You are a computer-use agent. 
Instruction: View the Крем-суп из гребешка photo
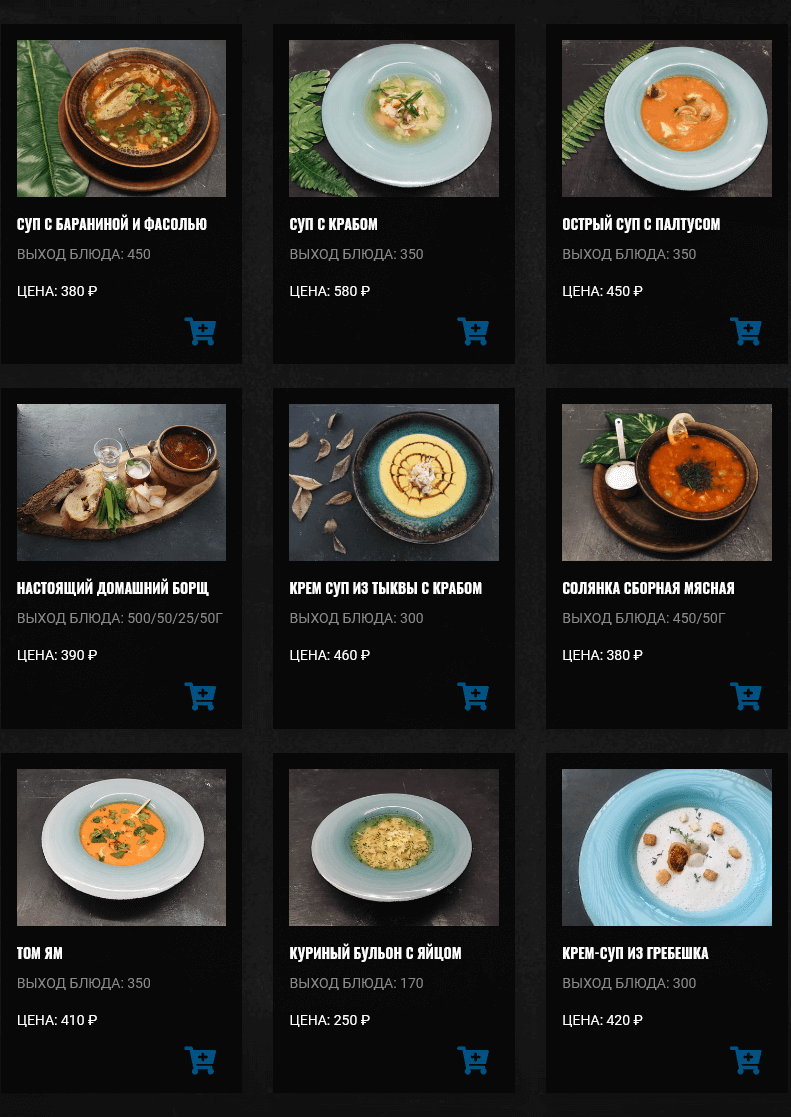(666, 847)
